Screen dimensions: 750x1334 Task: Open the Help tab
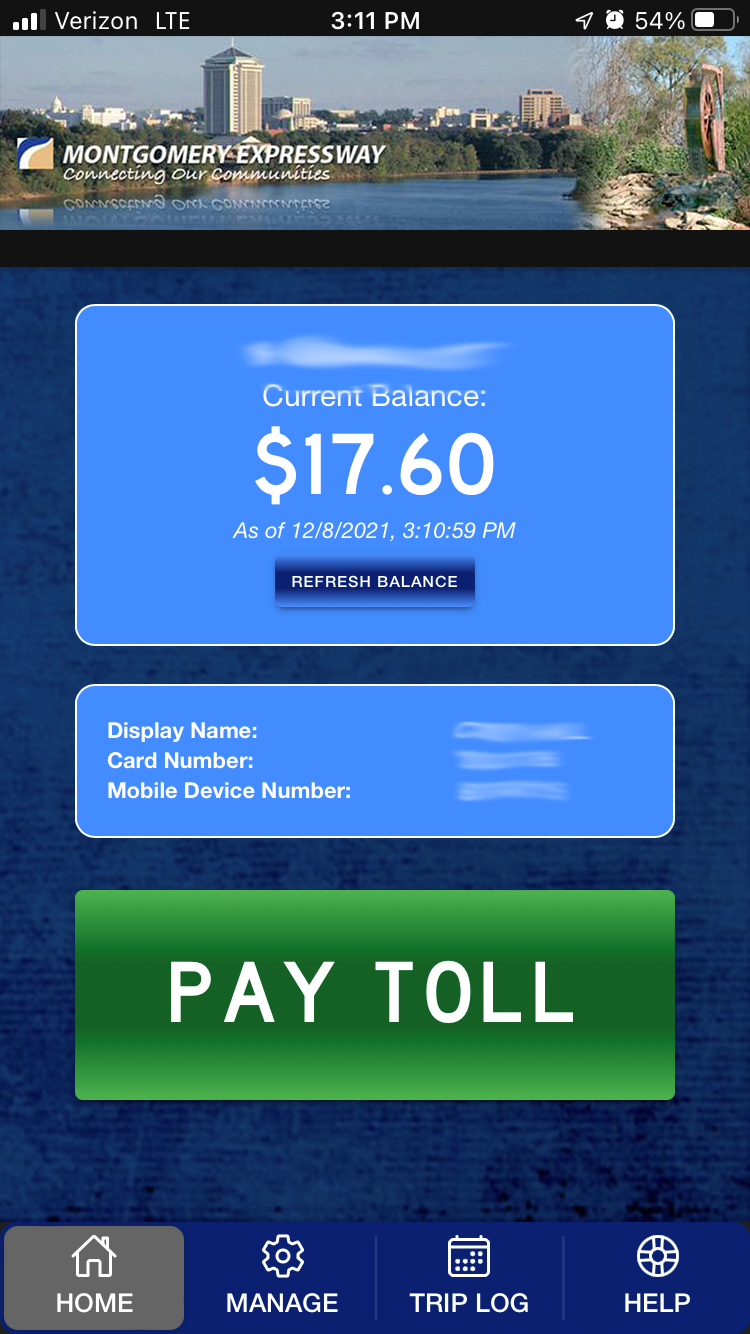[x=657, y=1277]
